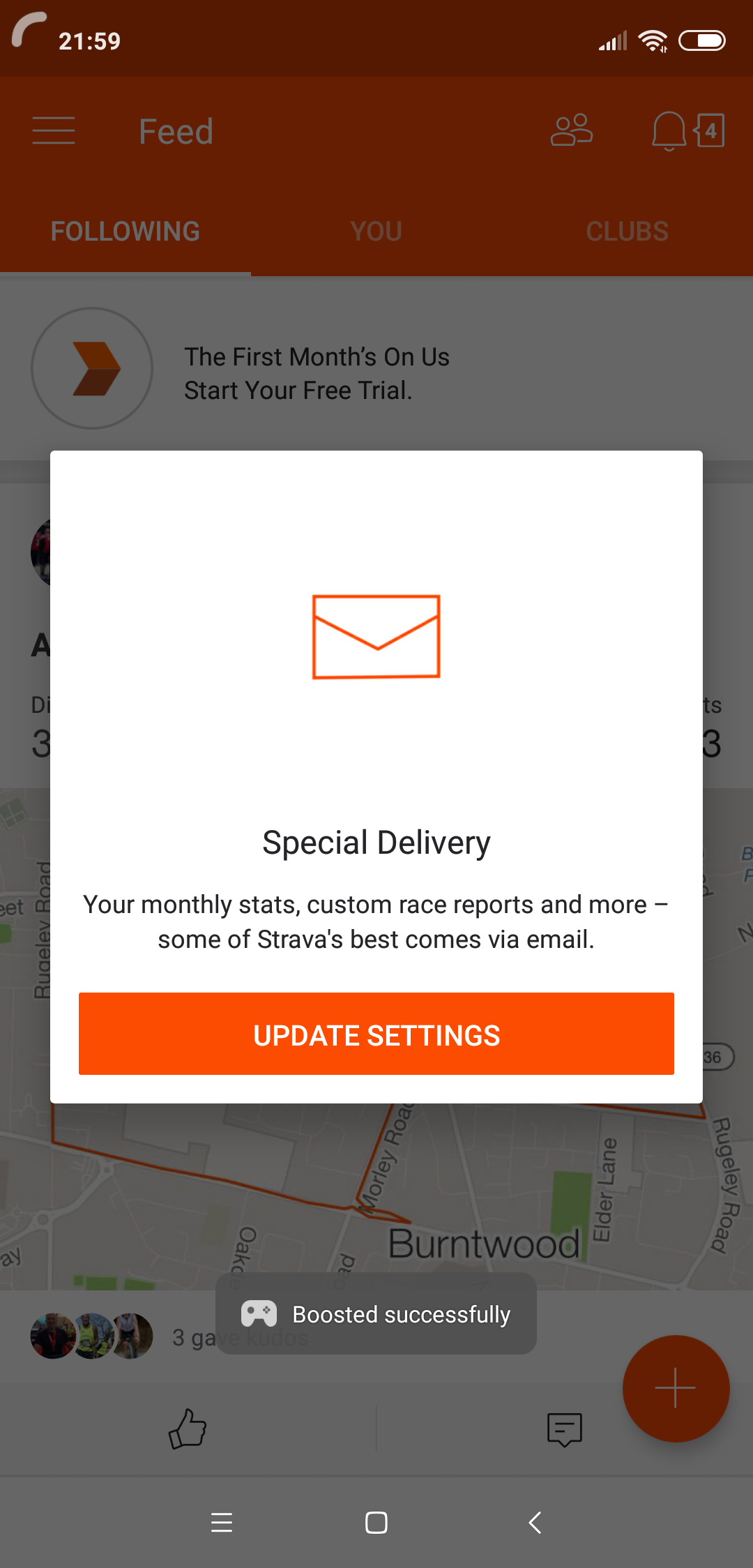The height and width of the screenshot is (1568, 753).
Task: Go back with the system back button
Action: coord(535,1522)
